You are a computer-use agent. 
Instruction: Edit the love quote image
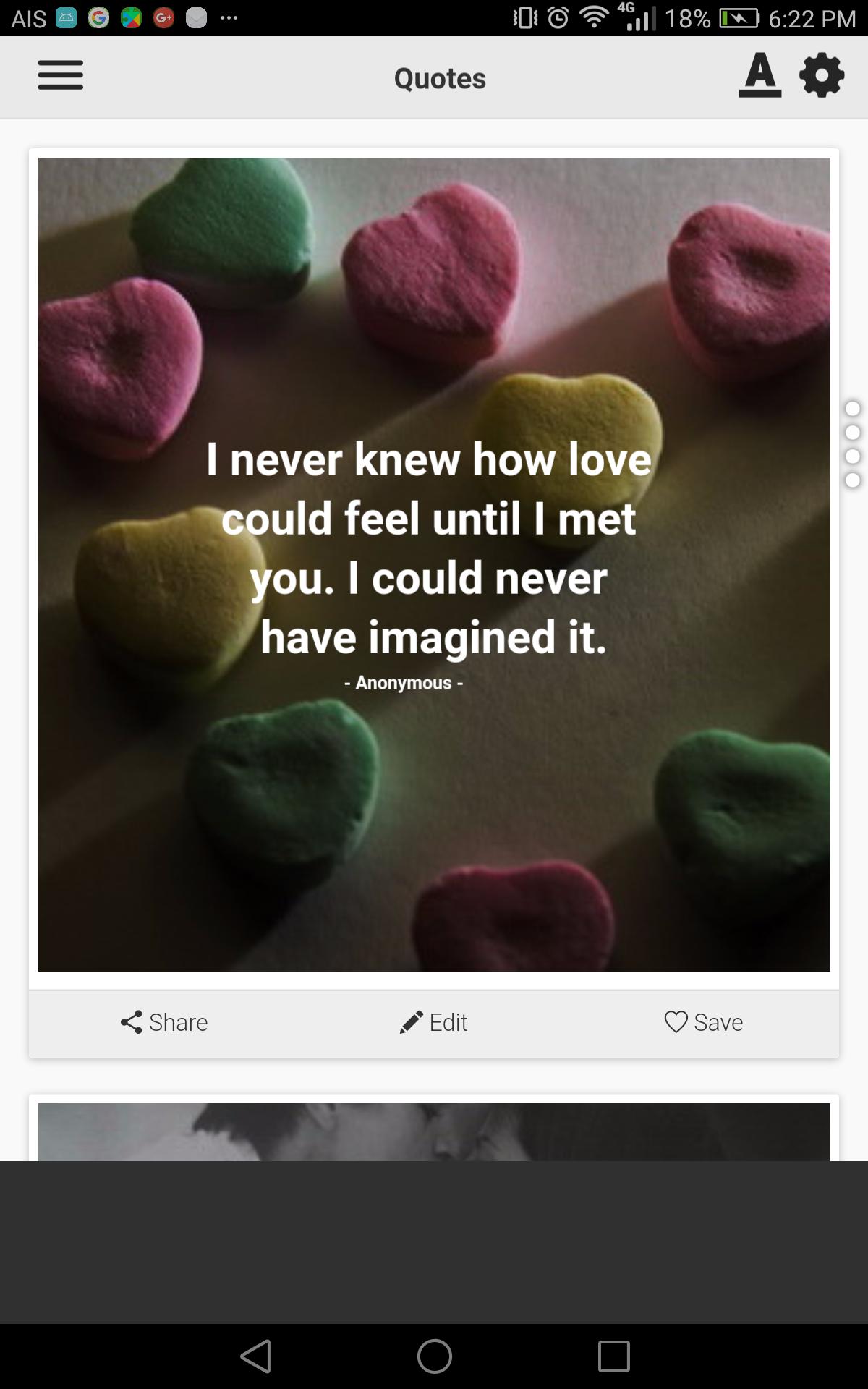coord(434,1022)
